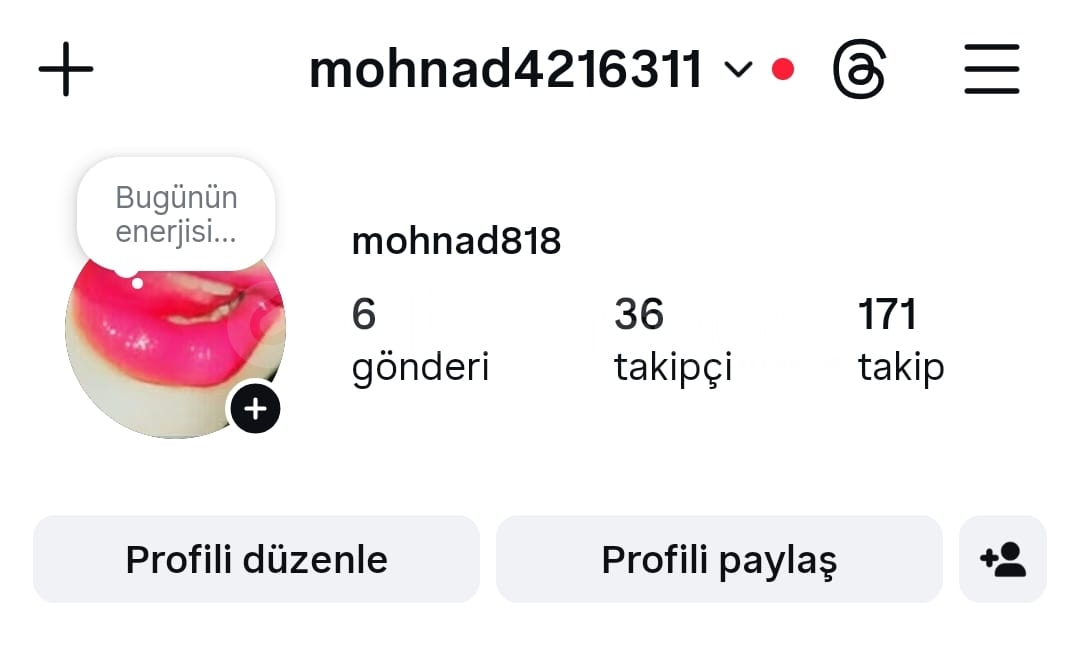Open the hamburger menu
Viewport: 1080px width, 650px height.
click(x=991, y=69)
